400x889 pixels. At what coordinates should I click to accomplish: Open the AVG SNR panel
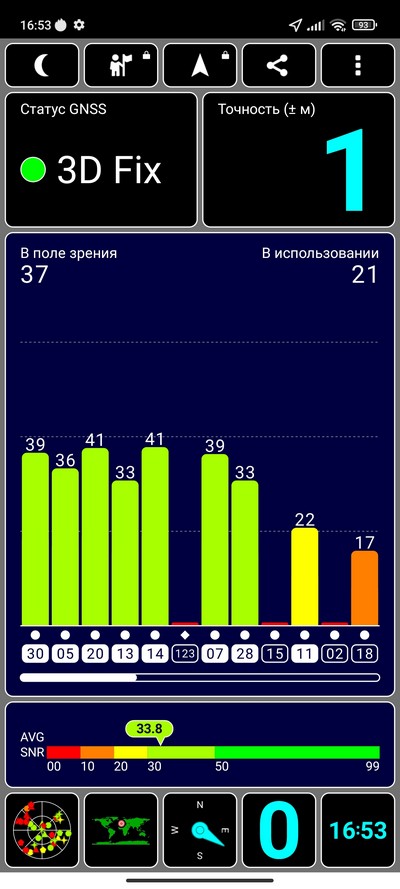(200, 744)
